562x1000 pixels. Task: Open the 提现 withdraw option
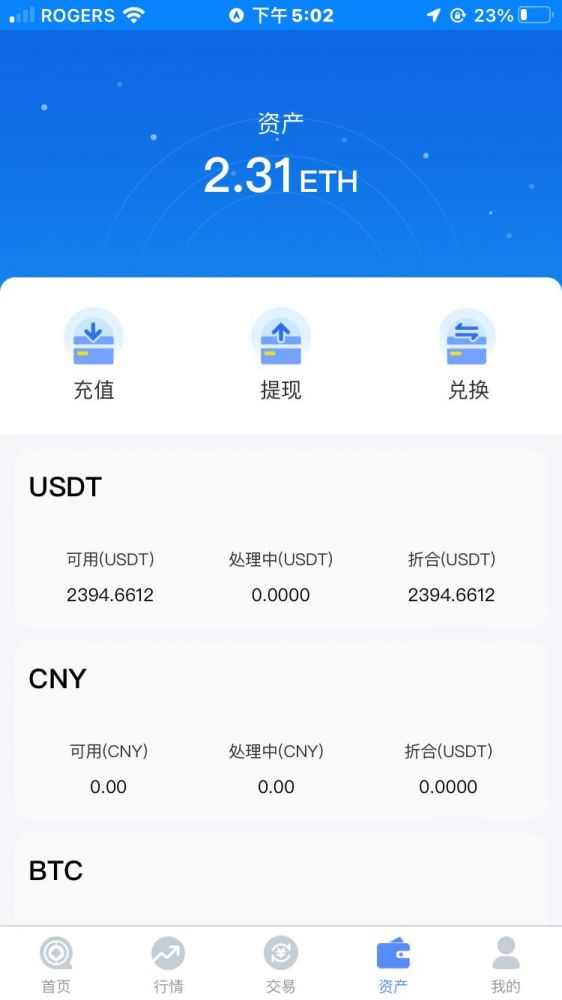tap(281, 355)
